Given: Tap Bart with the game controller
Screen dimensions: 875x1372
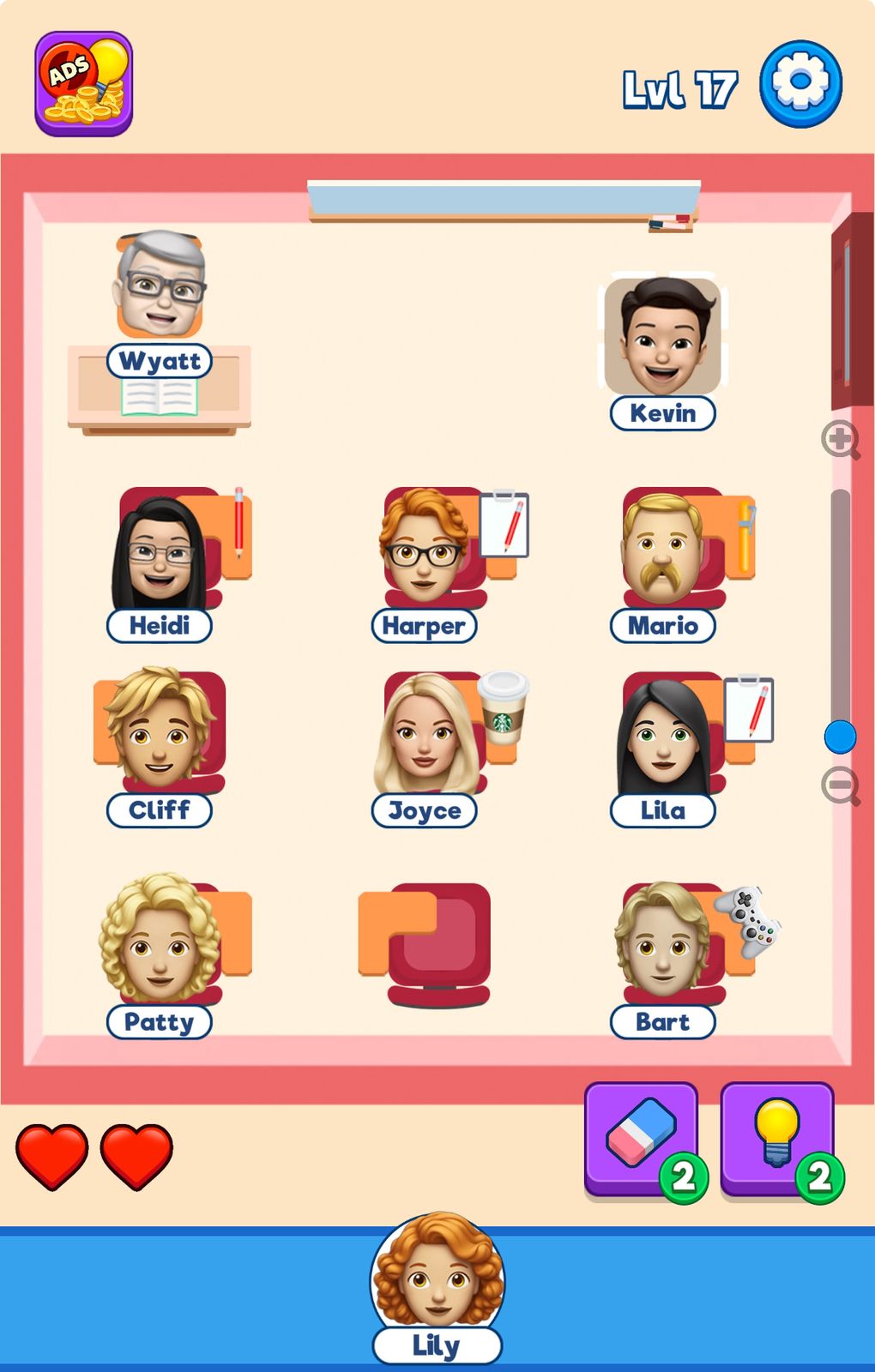Looking at the screenshot, I should (x=662, y=945).
